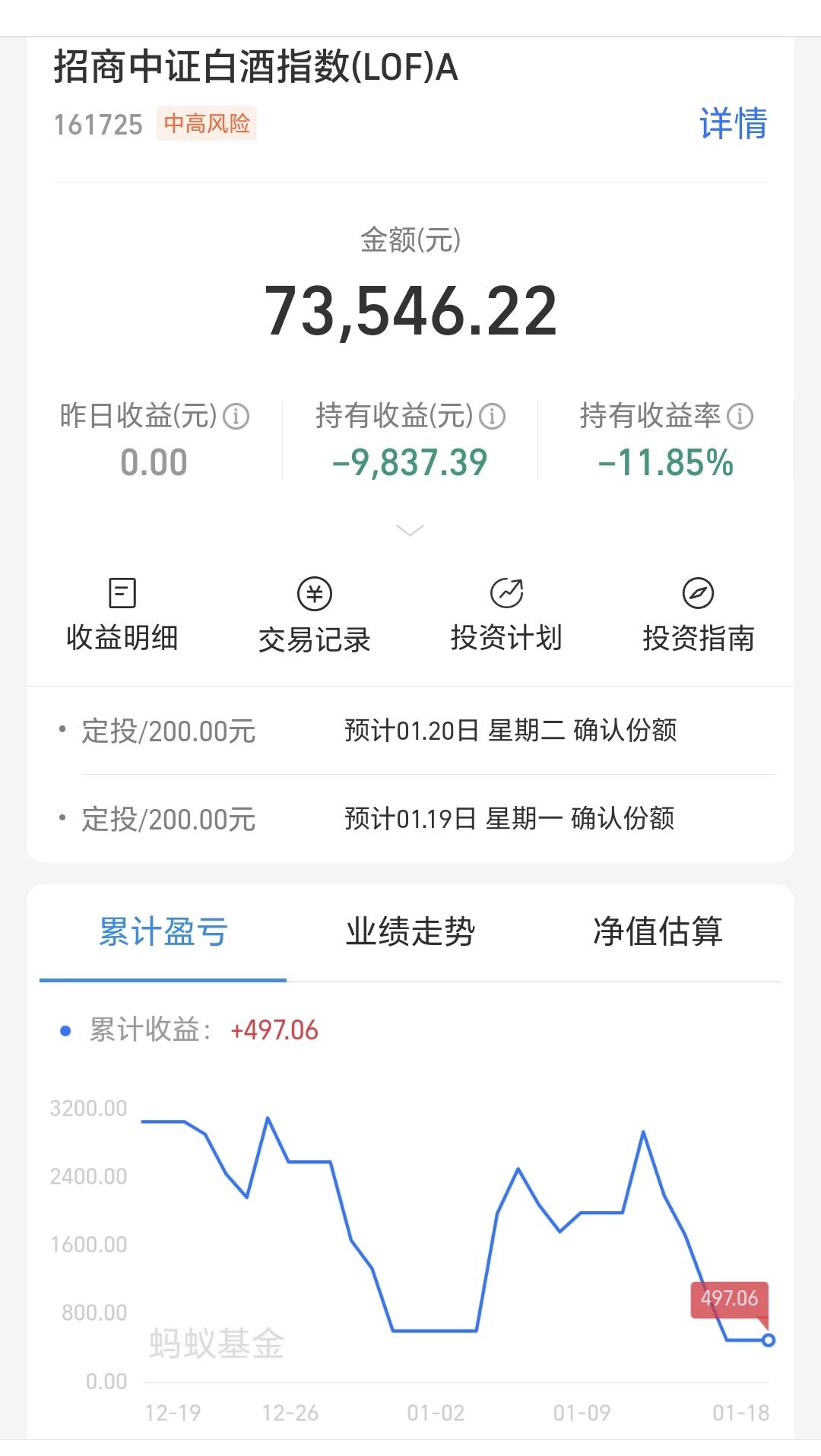Open the 定投 row confirming on 01.19日
This screenshot has height=1456, width=821.
[x=410, y=819]
